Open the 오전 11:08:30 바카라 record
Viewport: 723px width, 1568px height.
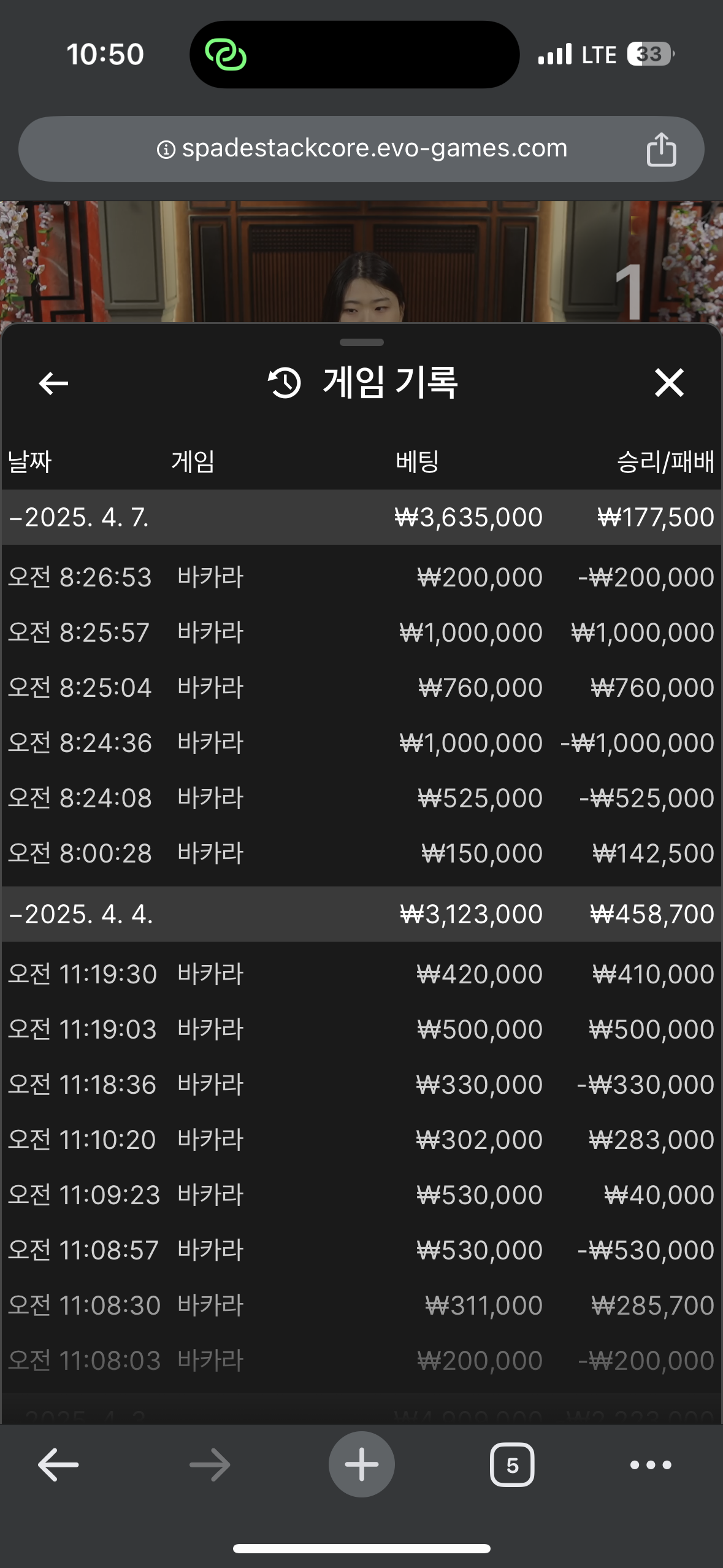point(361,1305)
